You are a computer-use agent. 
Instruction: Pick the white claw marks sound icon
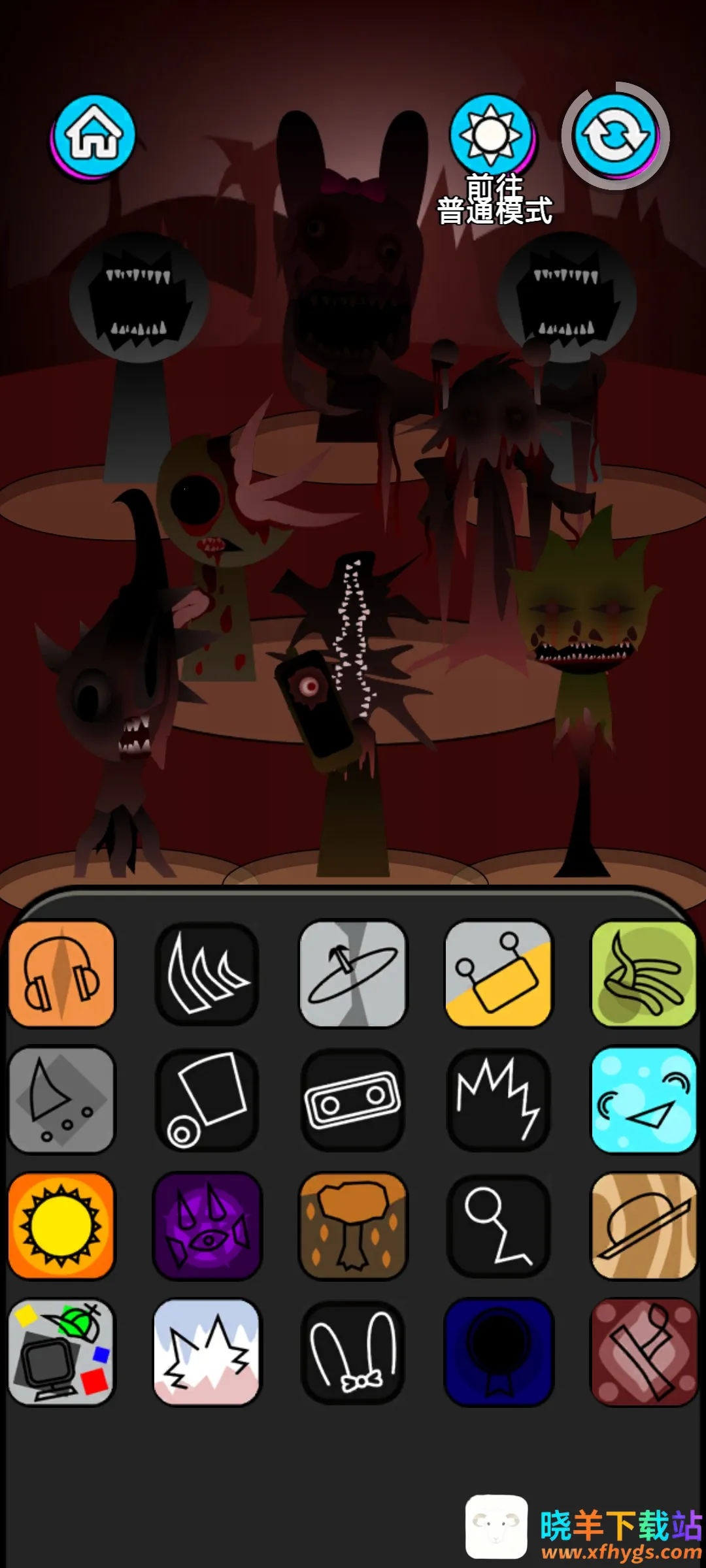(207, 973)
